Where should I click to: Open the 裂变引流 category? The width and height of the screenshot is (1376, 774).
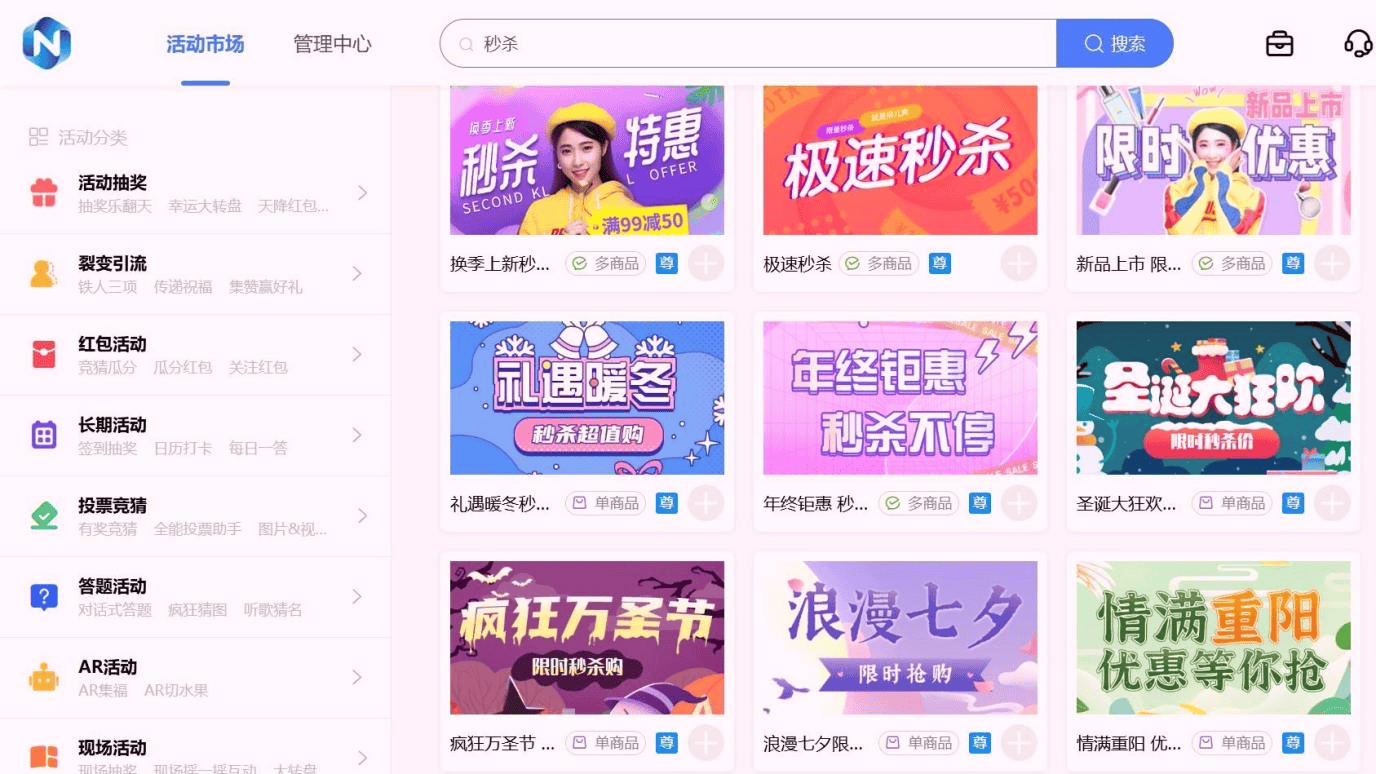[x=195, y=274]
